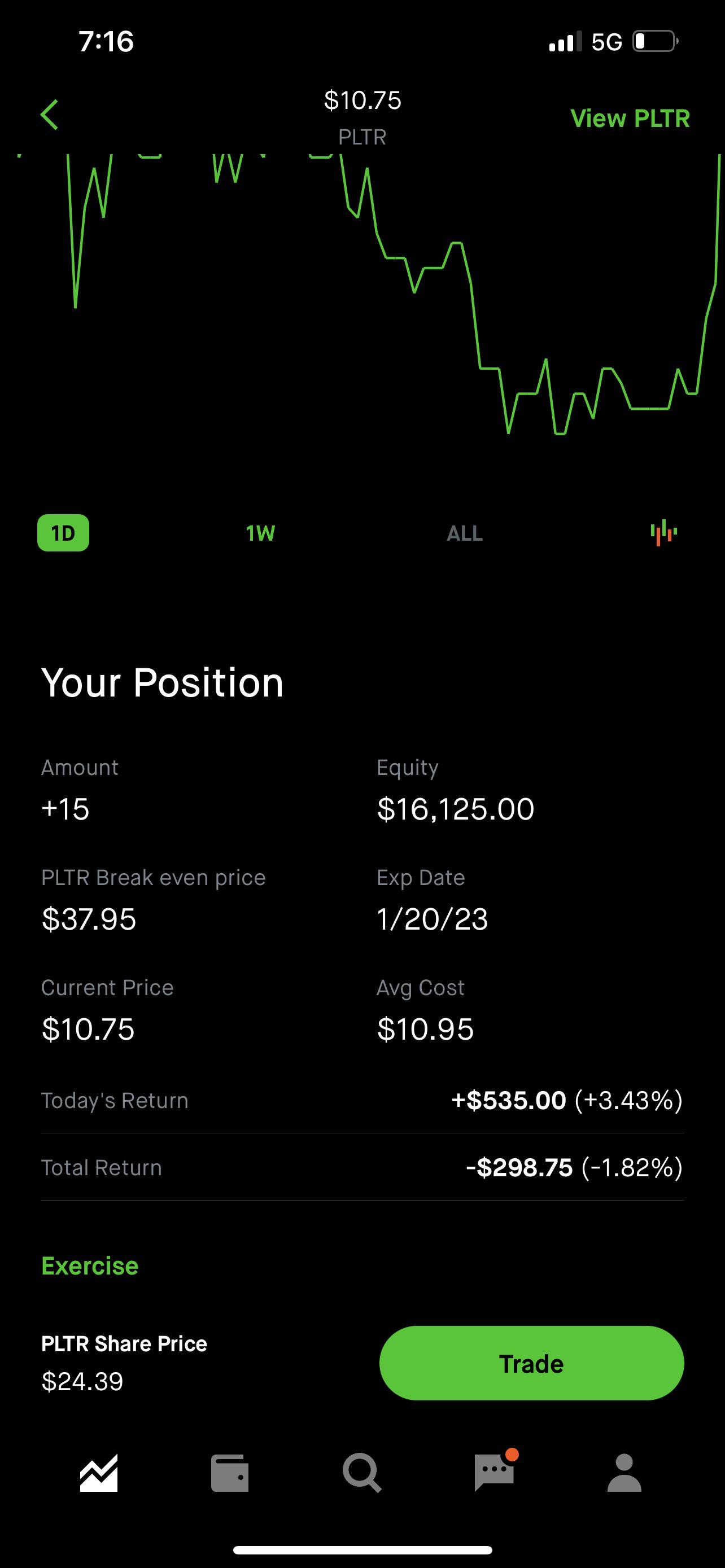Tap the PLTR Share Price value
Image resolution: width=725 pixels, height=1568 pixels.
click(x=82, y=1381)
